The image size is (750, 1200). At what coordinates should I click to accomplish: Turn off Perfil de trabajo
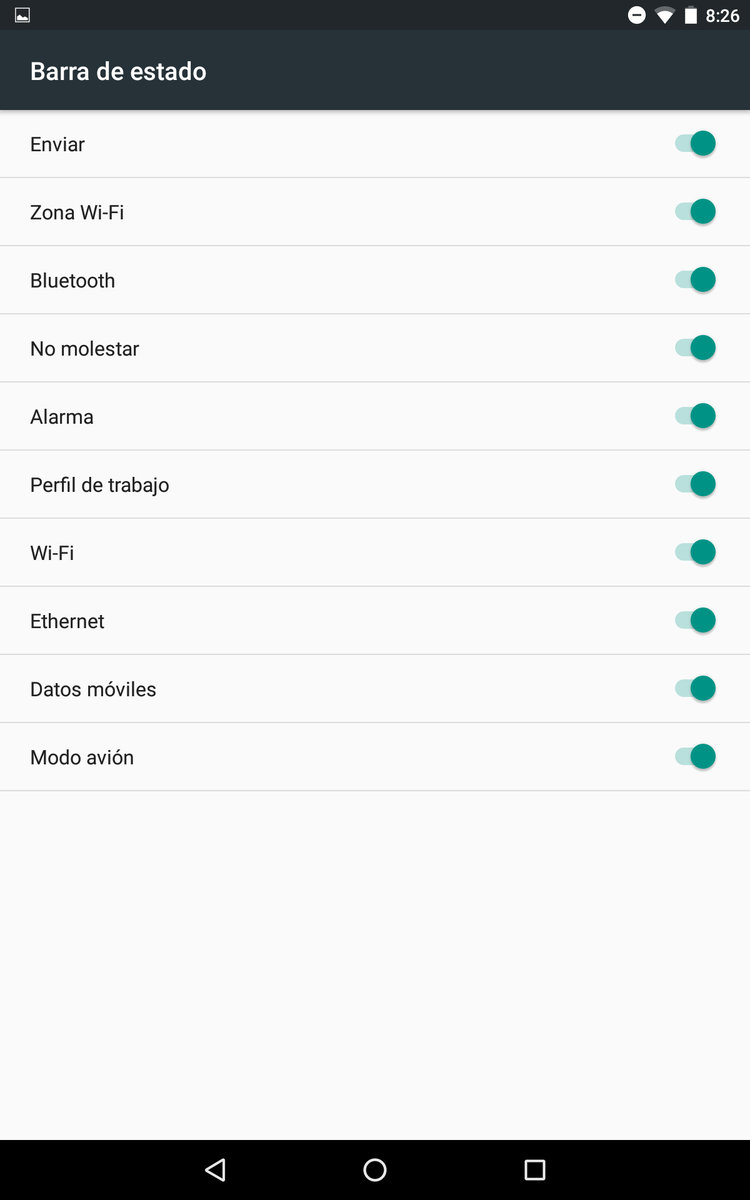(x=696, y=484)
